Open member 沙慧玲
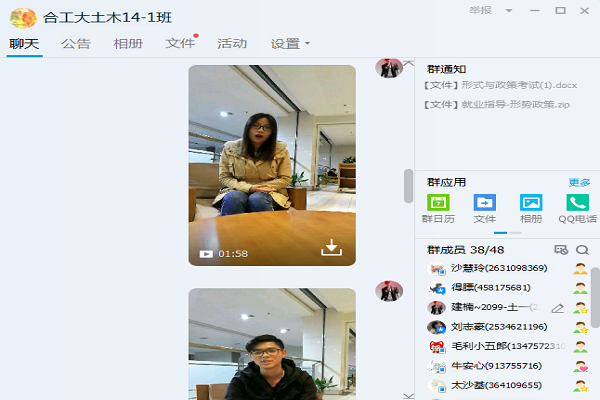The width and height of the screenshot is (600, 400). click(498, 268)
